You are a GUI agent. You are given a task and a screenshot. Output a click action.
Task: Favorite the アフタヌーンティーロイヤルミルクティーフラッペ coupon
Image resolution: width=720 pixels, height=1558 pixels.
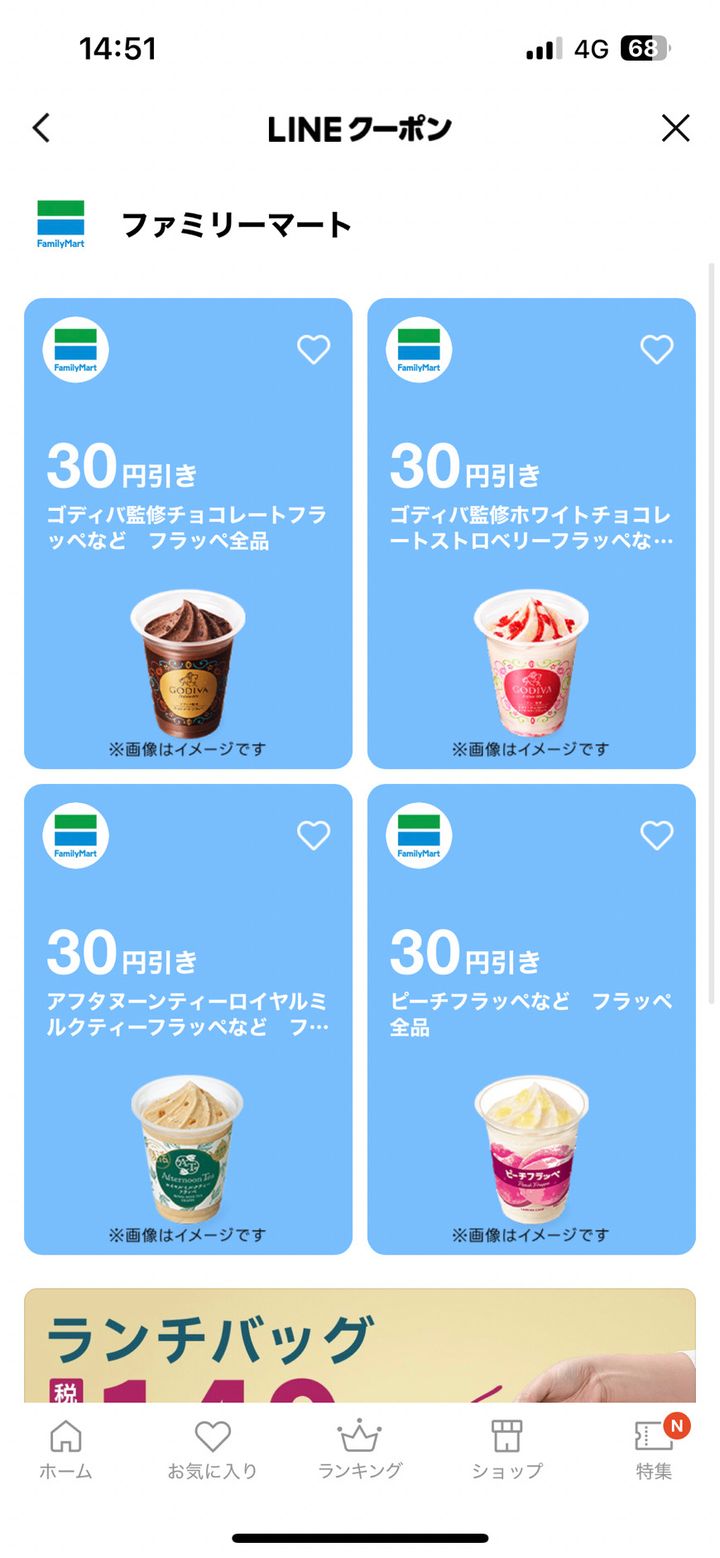[x=313, y=835]
